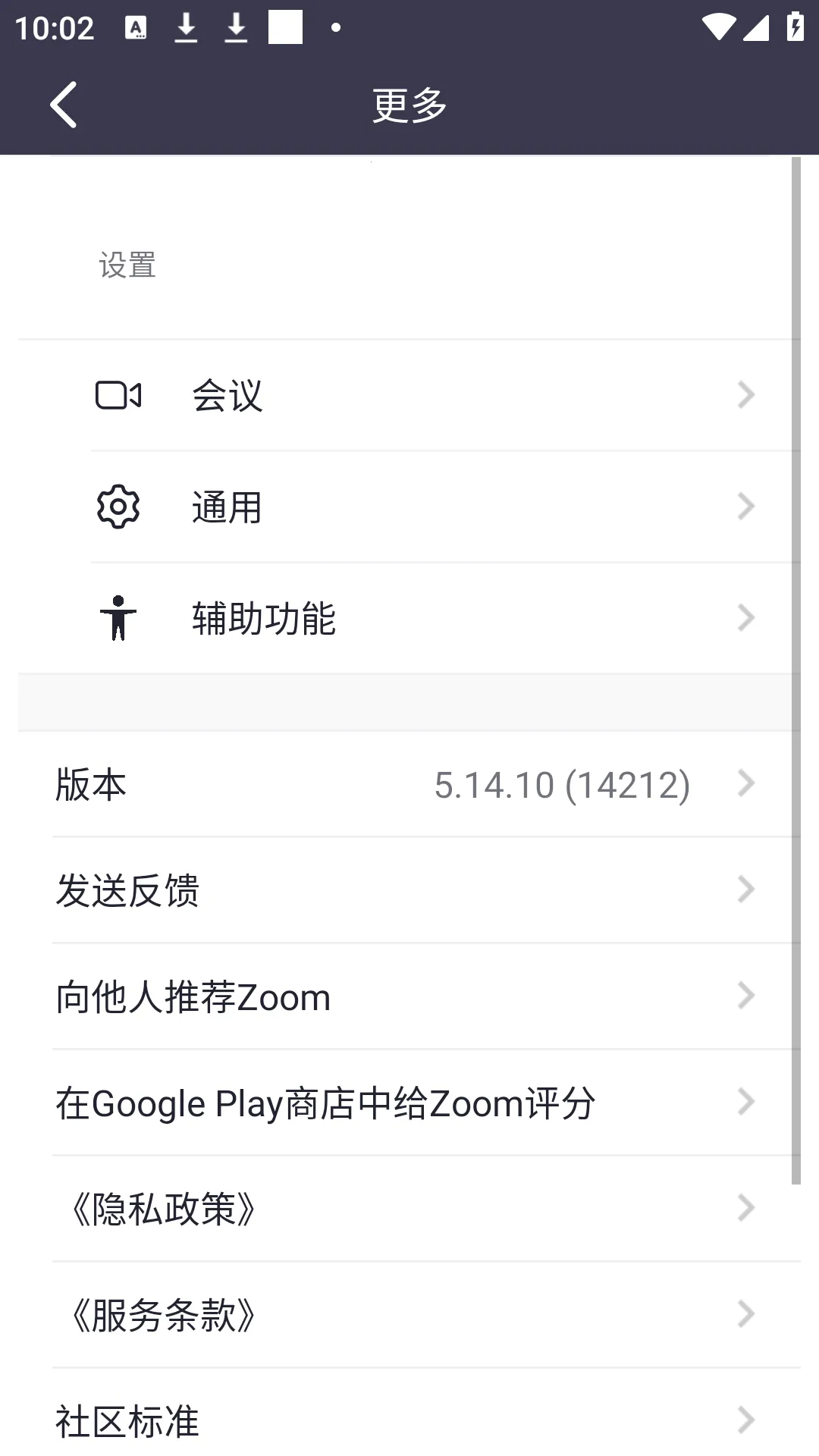This screenshot has height=1456, width=819.
Task: Open 发送反馈
Action: (x=409, y=890)
